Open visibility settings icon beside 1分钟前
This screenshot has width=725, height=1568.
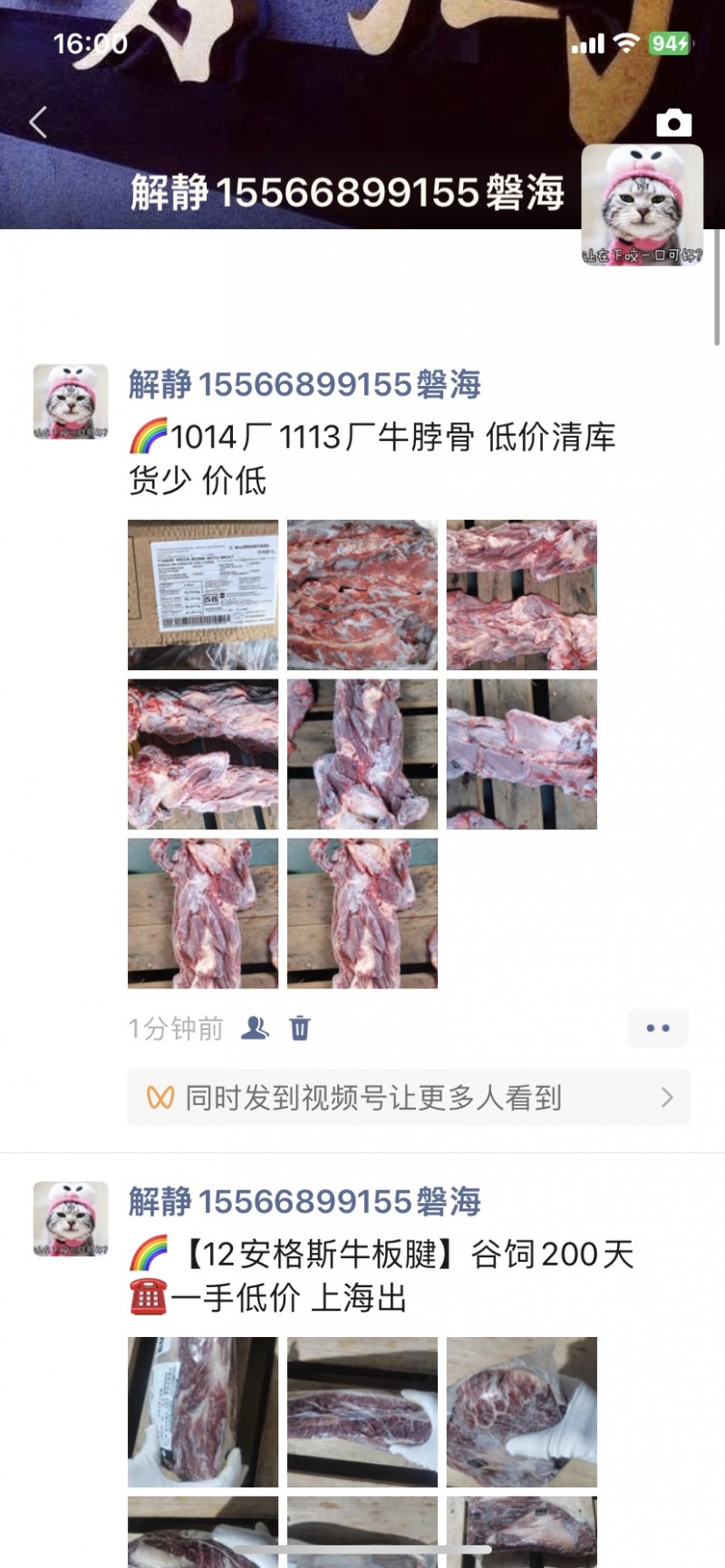pos(255,1028)
